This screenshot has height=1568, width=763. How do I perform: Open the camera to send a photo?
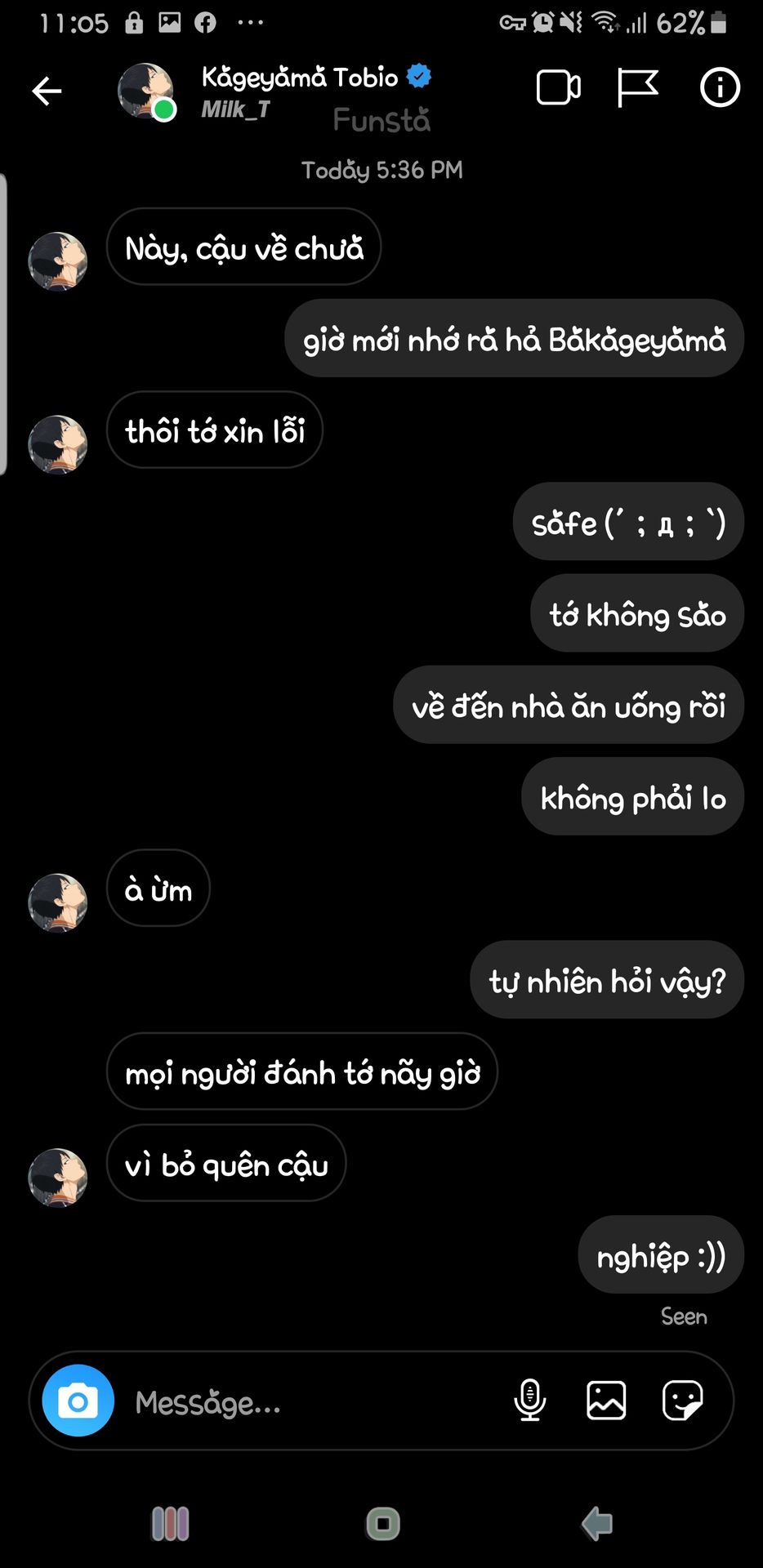point(78,1401)
